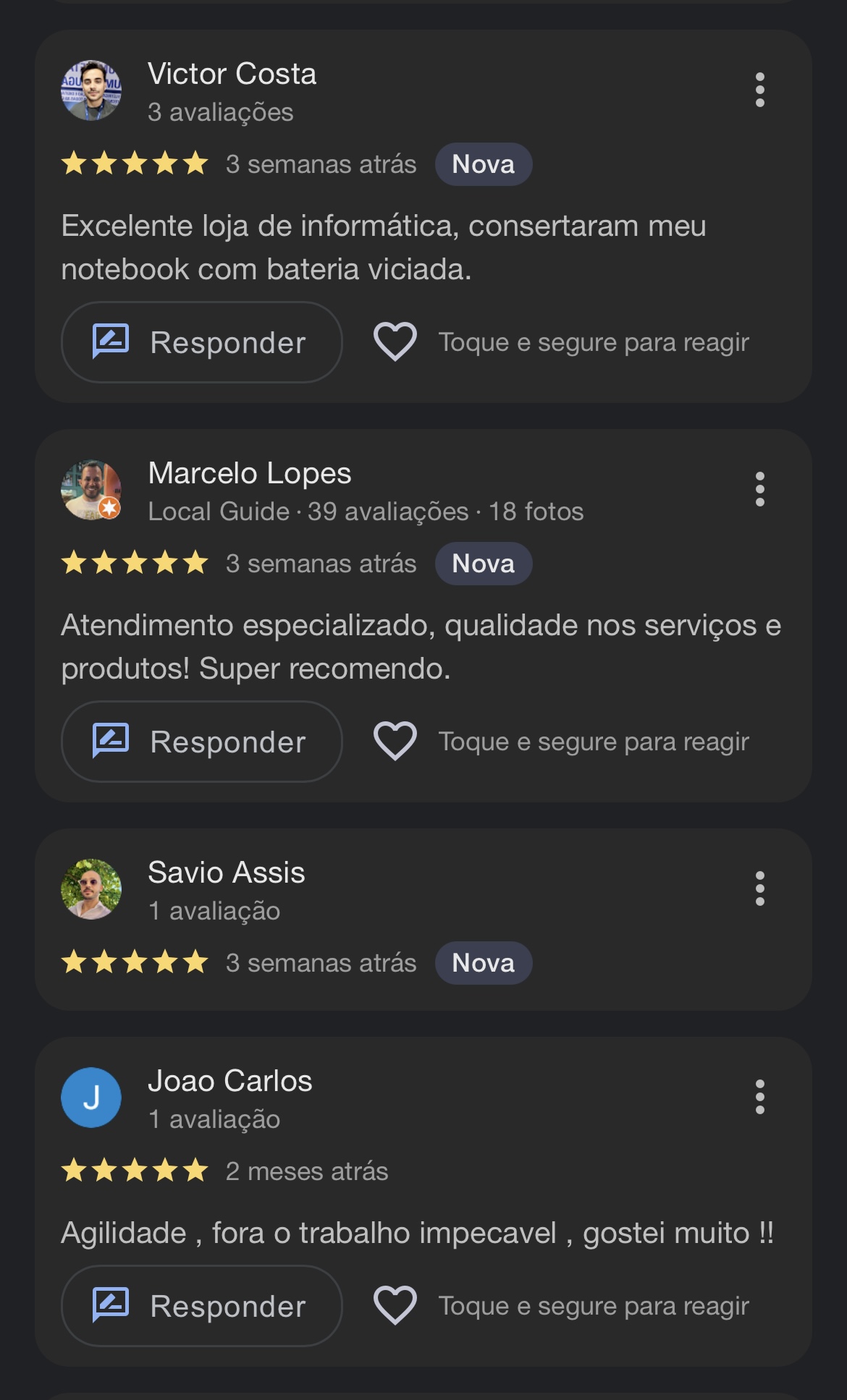Like Victor Costa's review with the heart
This screenshot has height=1400, width=847.
click(395, 341)
